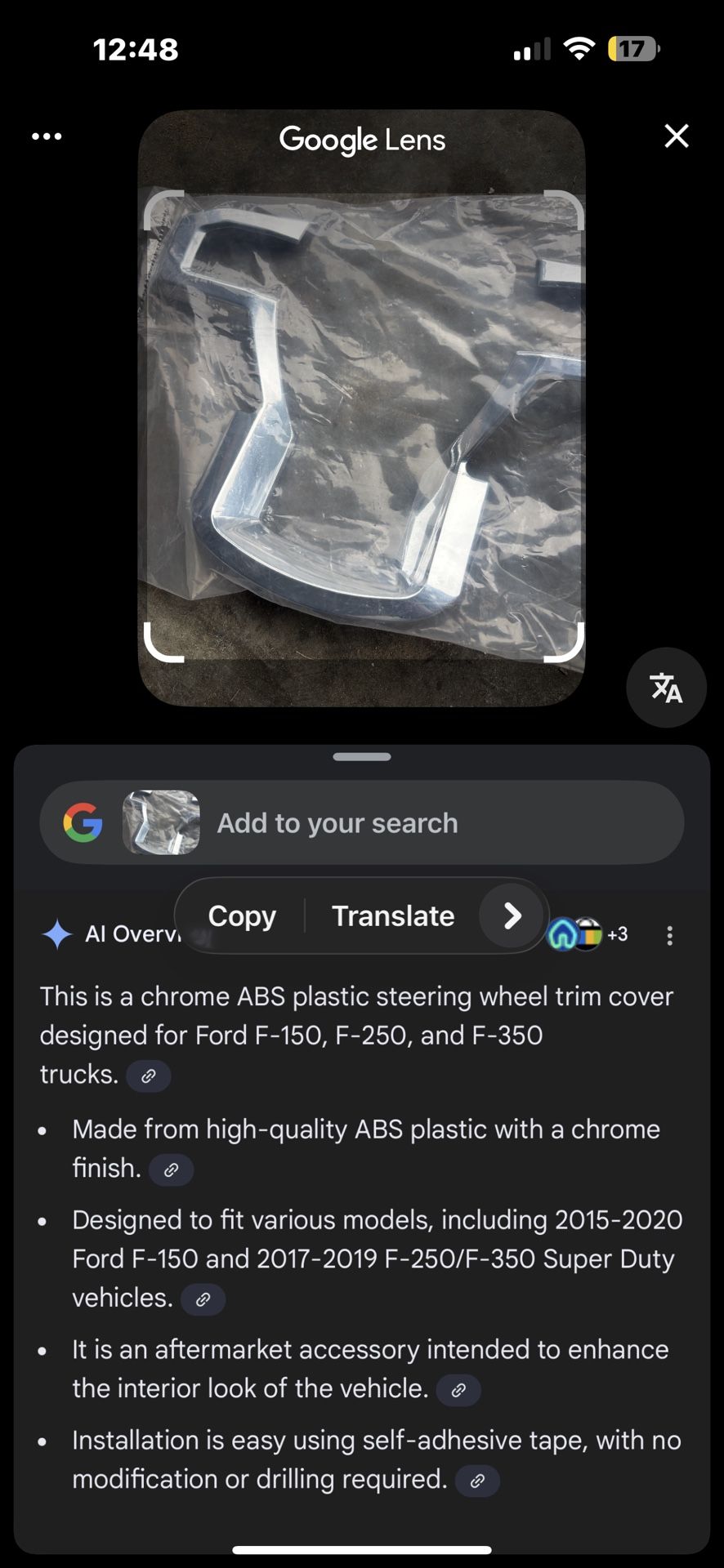
Task: Open the AI Overview sources icons
Action: [x=588, y=934]
